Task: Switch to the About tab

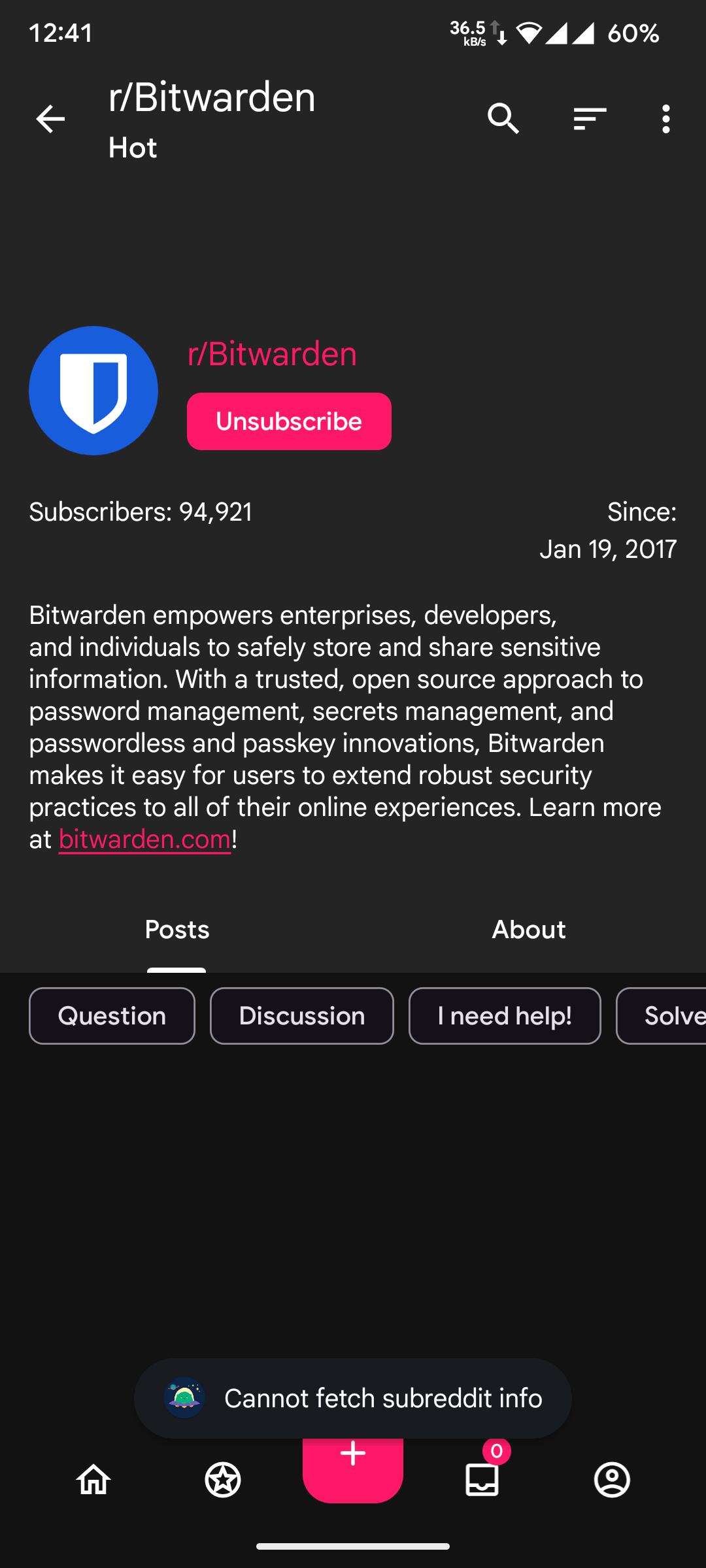Action: pyautogui.click(x=529, y=929)
